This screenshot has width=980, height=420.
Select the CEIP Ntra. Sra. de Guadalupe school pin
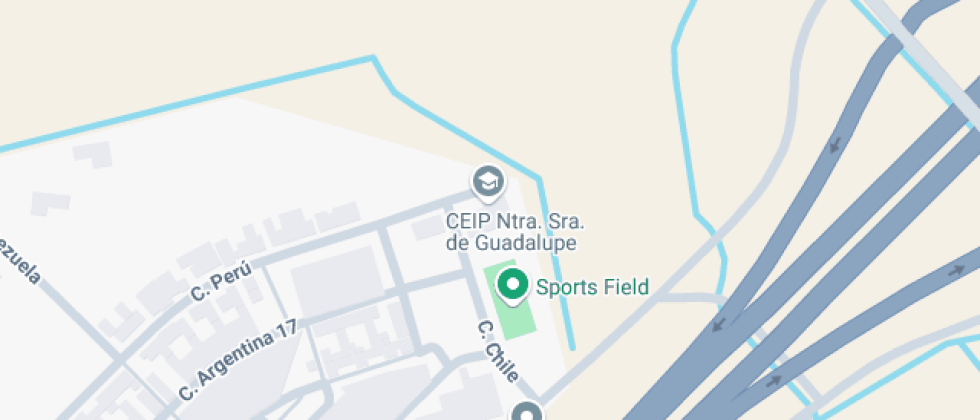[488, 182]
